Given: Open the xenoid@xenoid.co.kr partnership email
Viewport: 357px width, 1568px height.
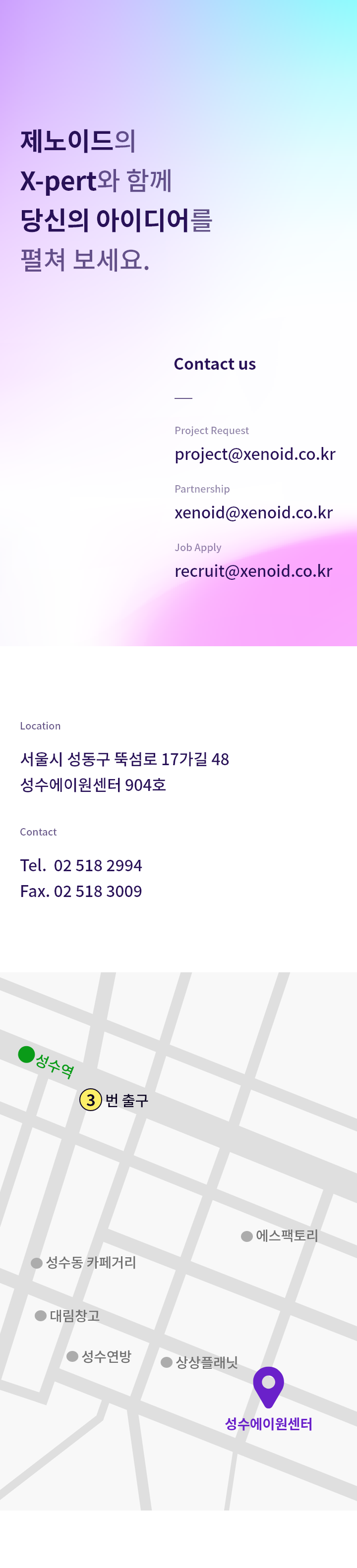Looking at the screenshot, I should pyautogui.click(x=253, y=512).
